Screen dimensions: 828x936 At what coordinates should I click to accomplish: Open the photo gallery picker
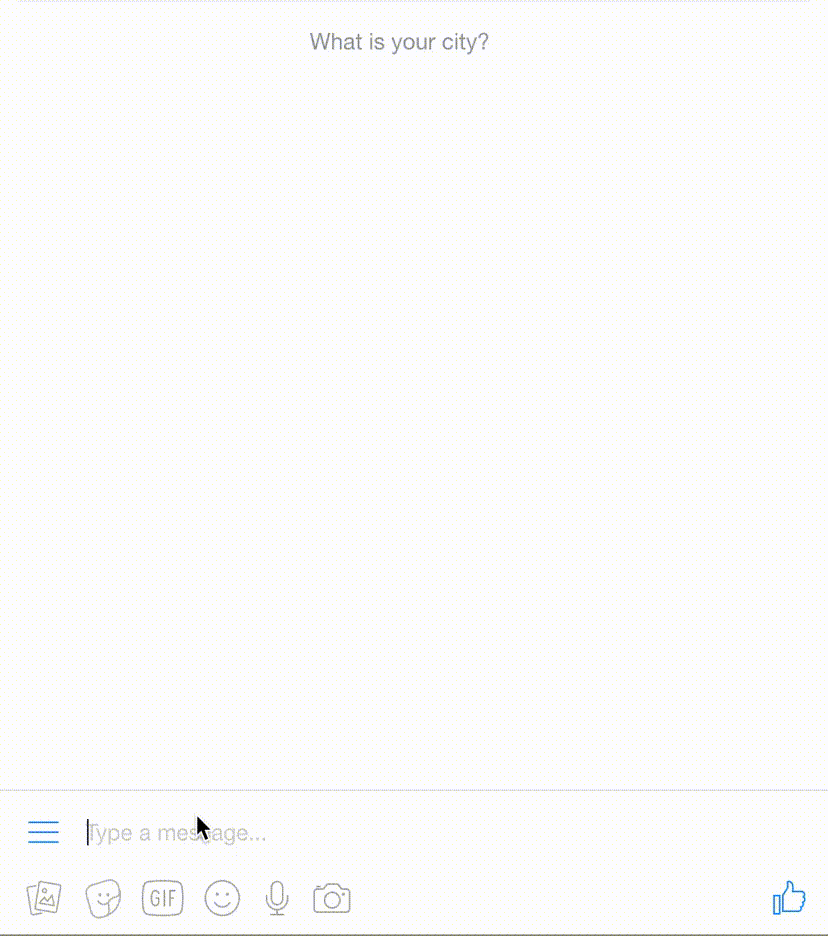tap(44, 898)
